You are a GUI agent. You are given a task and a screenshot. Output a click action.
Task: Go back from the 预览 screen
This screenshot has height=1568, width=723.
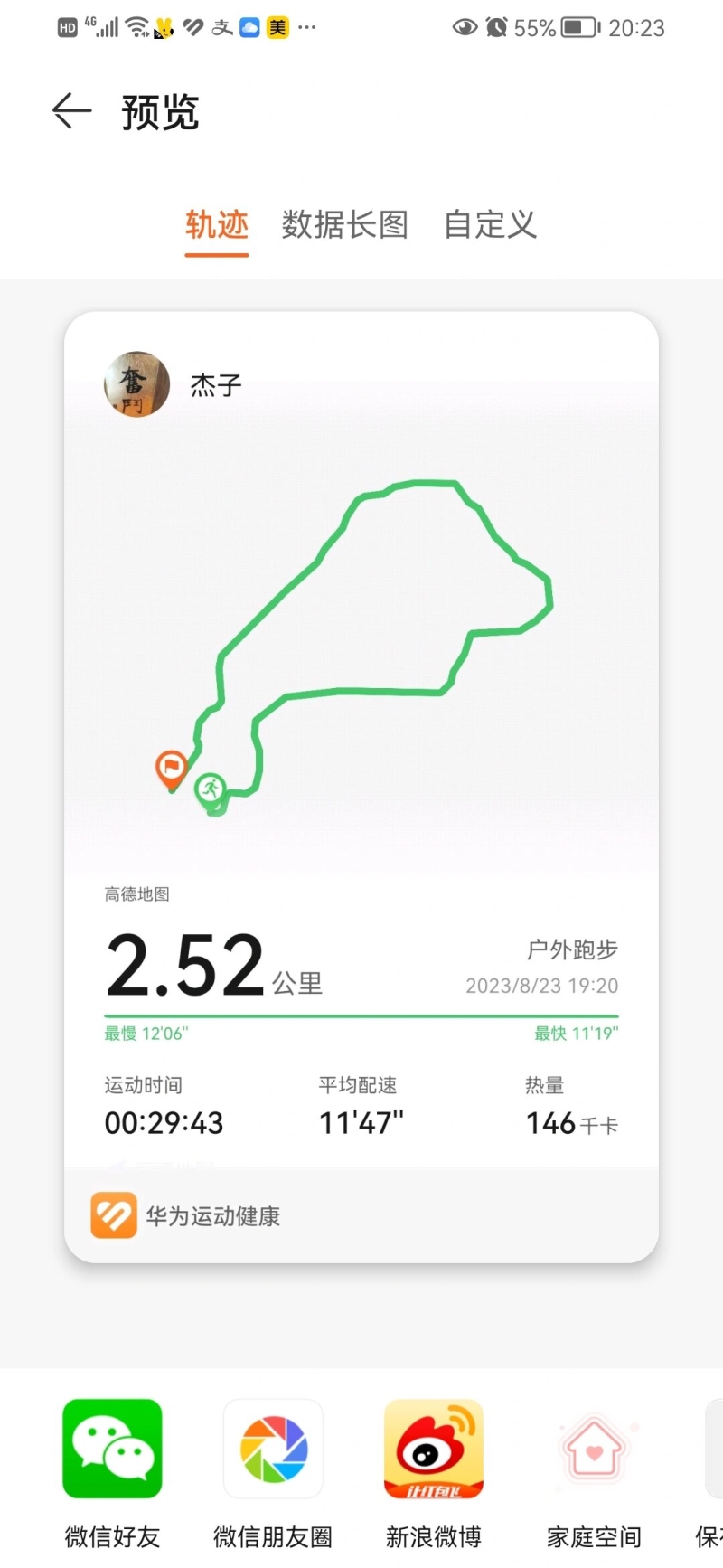pyautogui.click(x=72, y=111)
